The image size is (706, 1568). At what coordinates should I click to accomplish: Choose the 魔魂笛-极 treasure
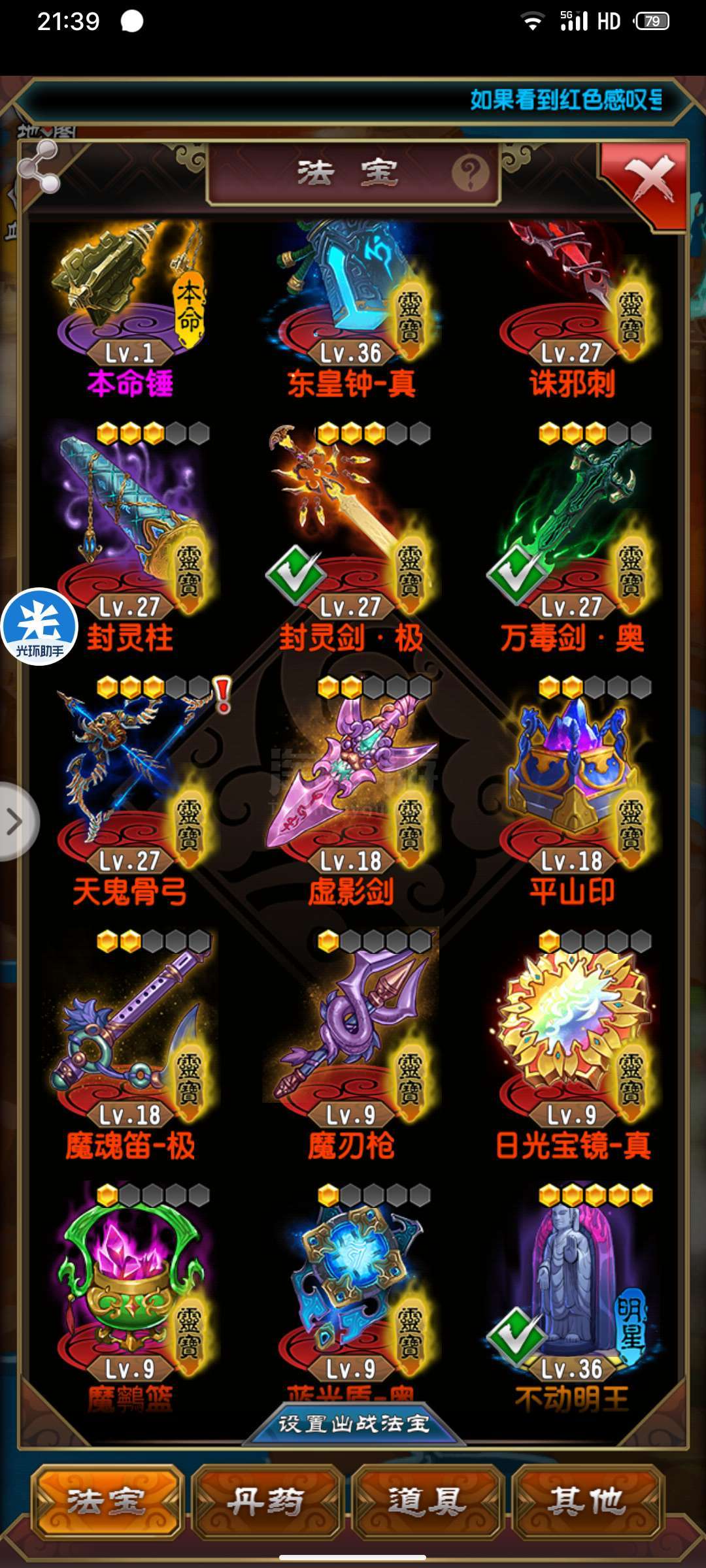pos(131,1045)
